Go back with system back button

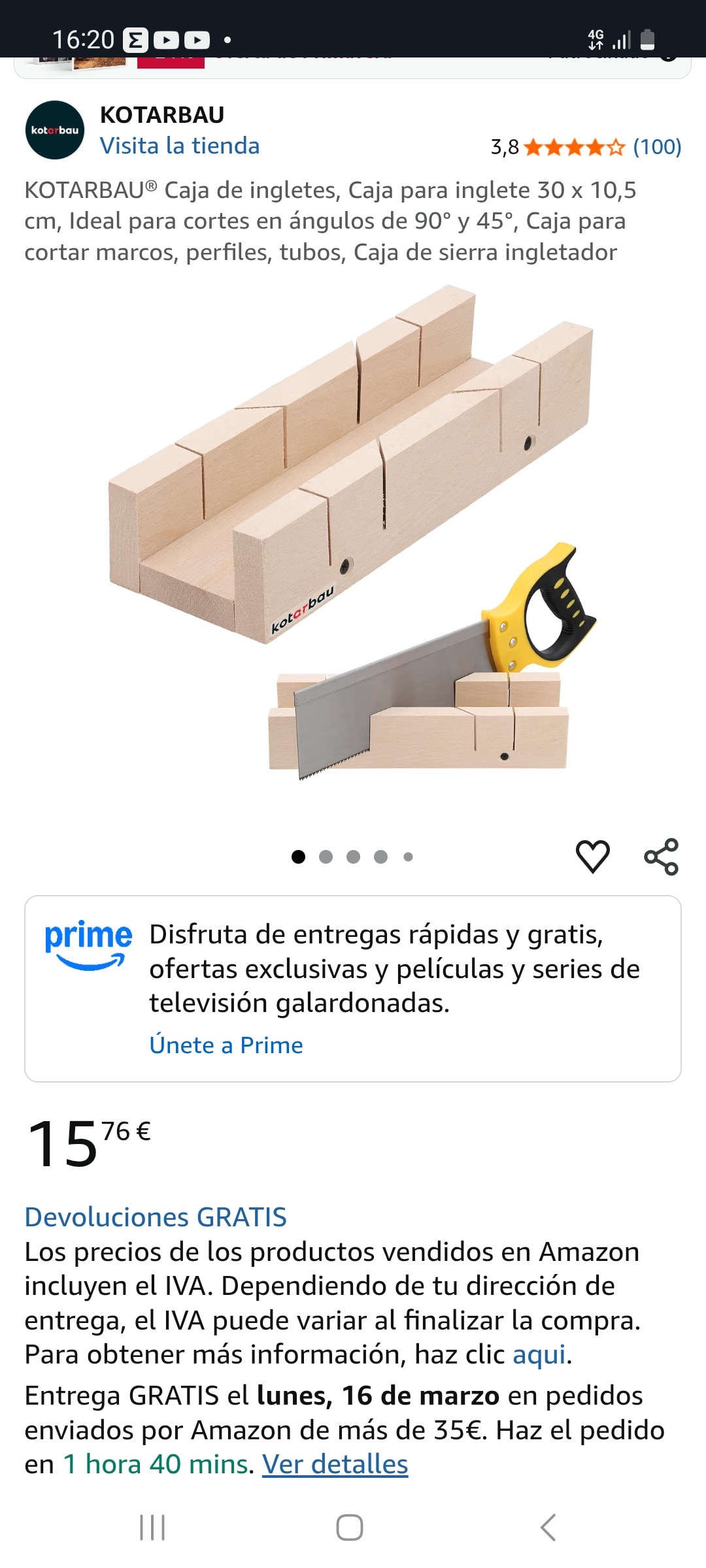pos(548,1527)
